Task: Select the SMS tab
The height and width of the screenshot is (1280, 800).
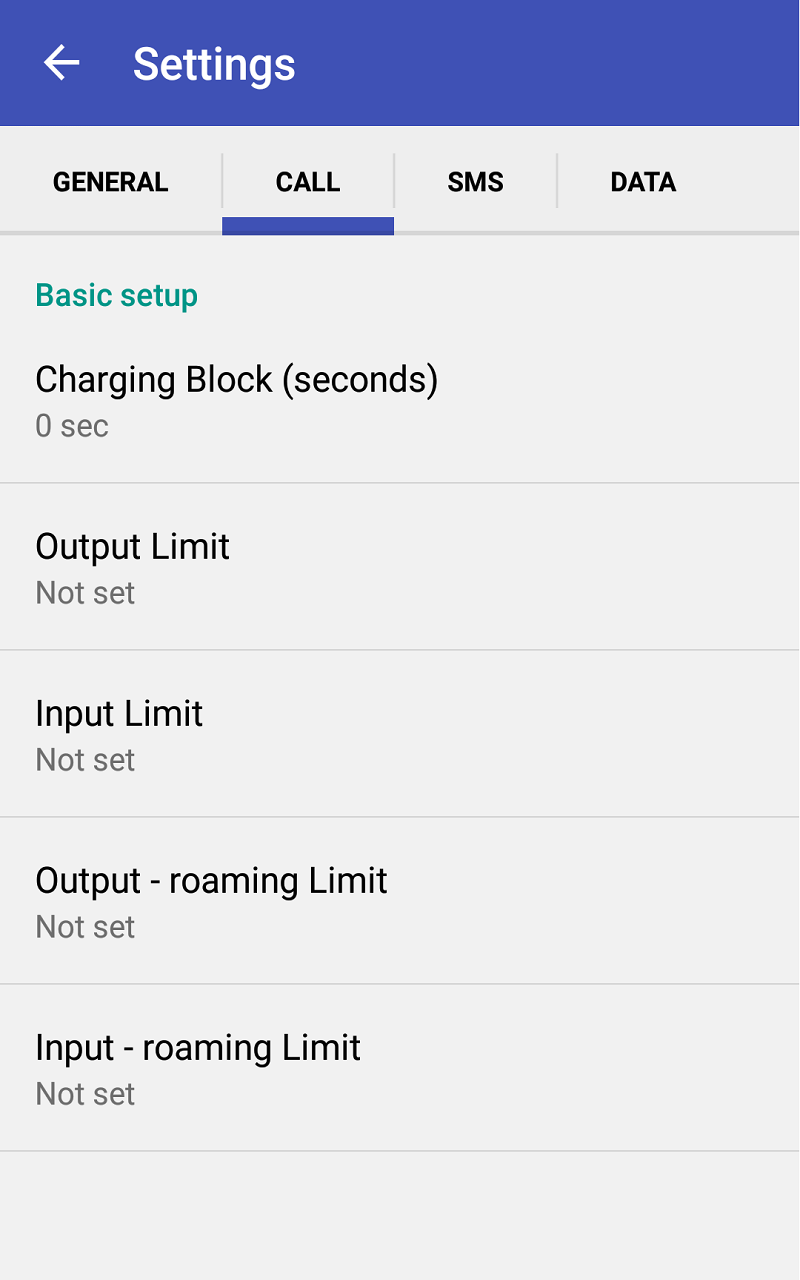Action: 475,181
